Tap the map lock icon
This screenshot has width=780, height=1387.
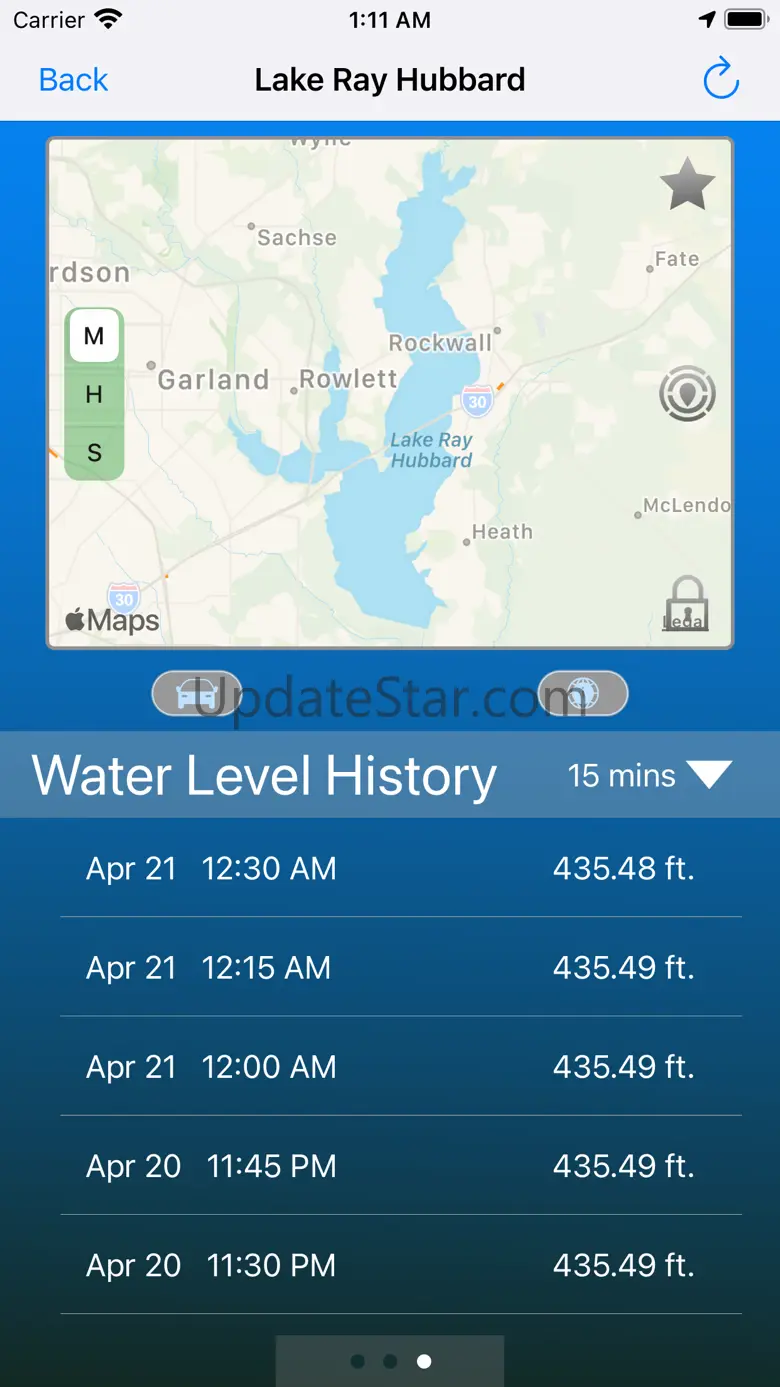tap(687, 603)
